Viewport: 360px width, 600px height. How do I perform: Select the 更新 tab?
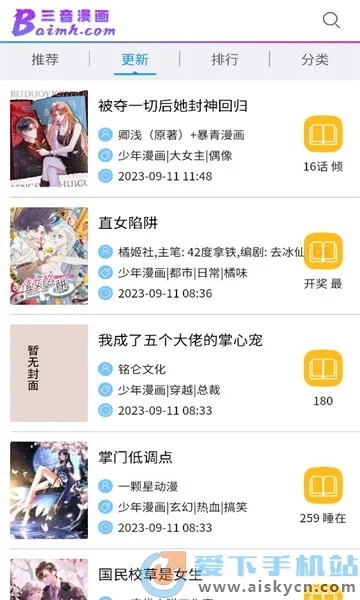[x=135, y=59]
